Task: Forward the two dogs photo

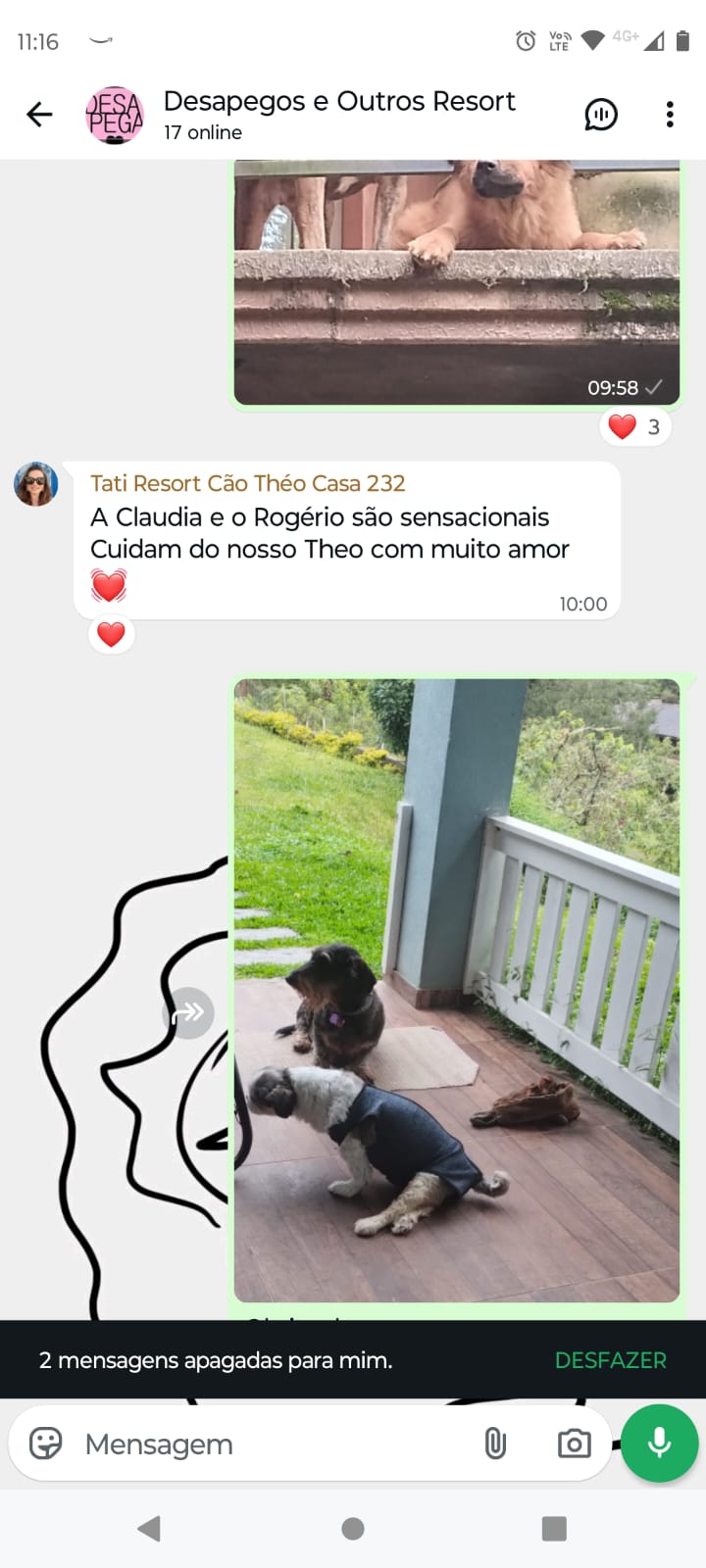Action: (188, 1012)
